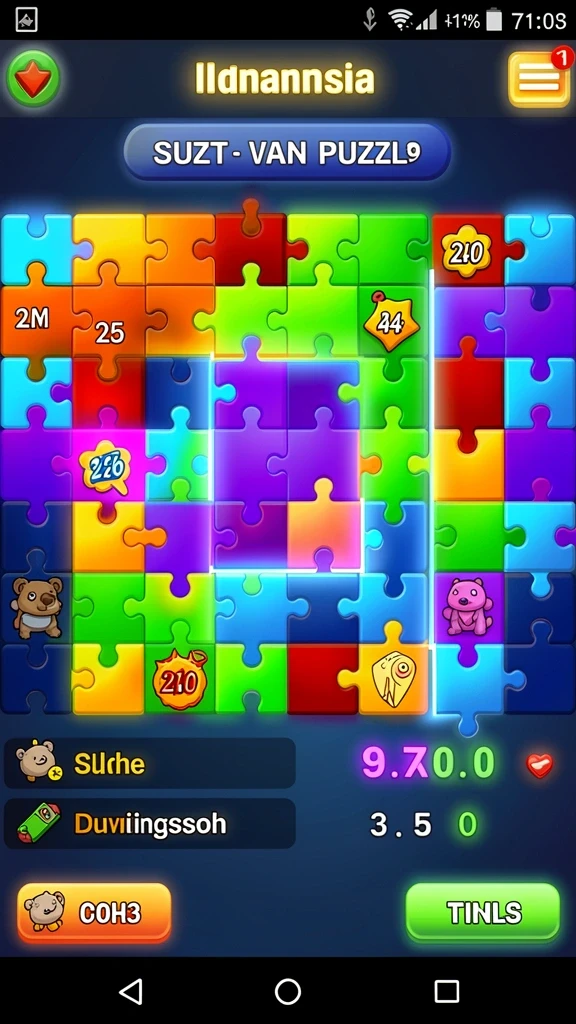Image resolution: width=576 pixels, height=1024 pixels.
Task: Select the red piece with yellow 2I0 badge
Action: [x=466, y=251]
